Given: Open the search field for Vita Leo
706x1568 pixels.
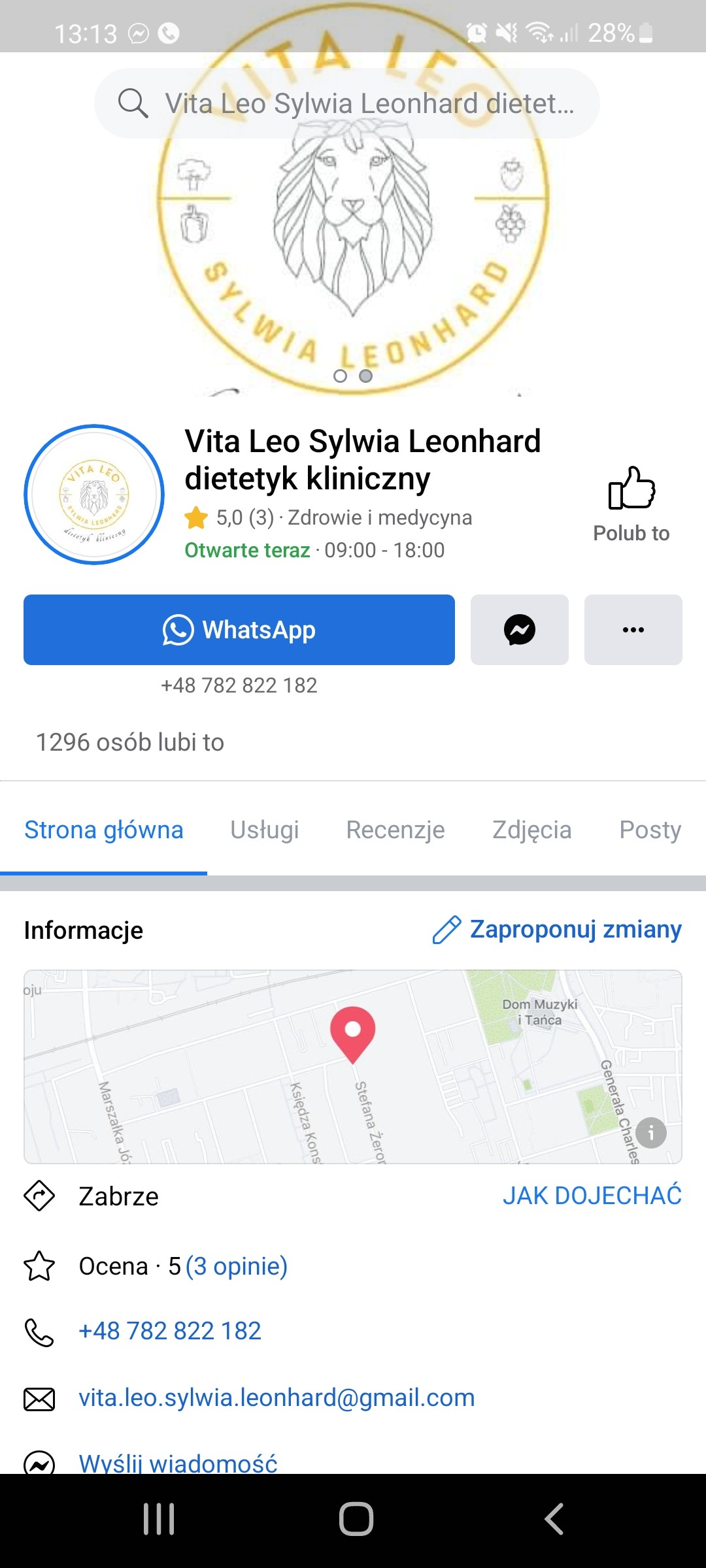Looking at the screenshot, I should pyautogui.click(x=346, y=103).
